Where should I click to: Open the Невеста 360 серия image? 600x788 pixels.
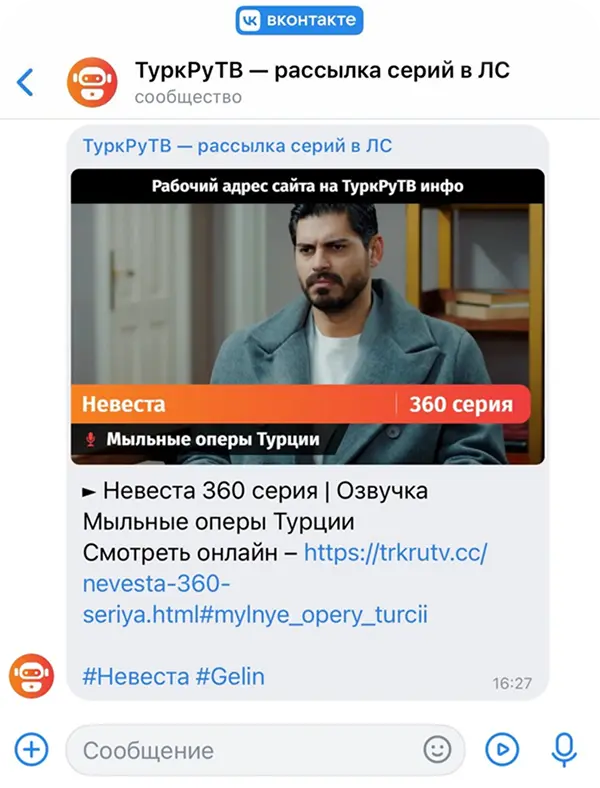[307, 316]
